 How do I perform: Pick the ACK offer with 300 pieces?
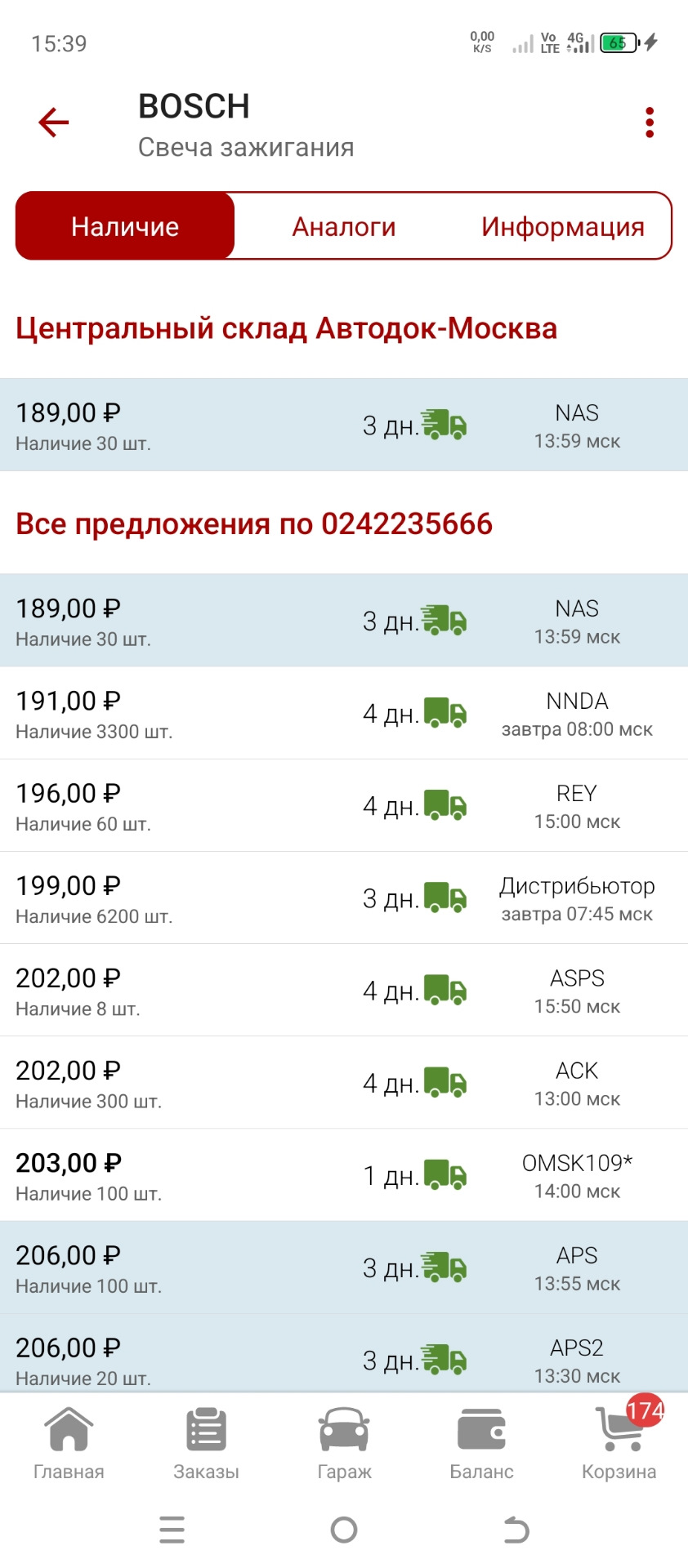click(343, 1083)
